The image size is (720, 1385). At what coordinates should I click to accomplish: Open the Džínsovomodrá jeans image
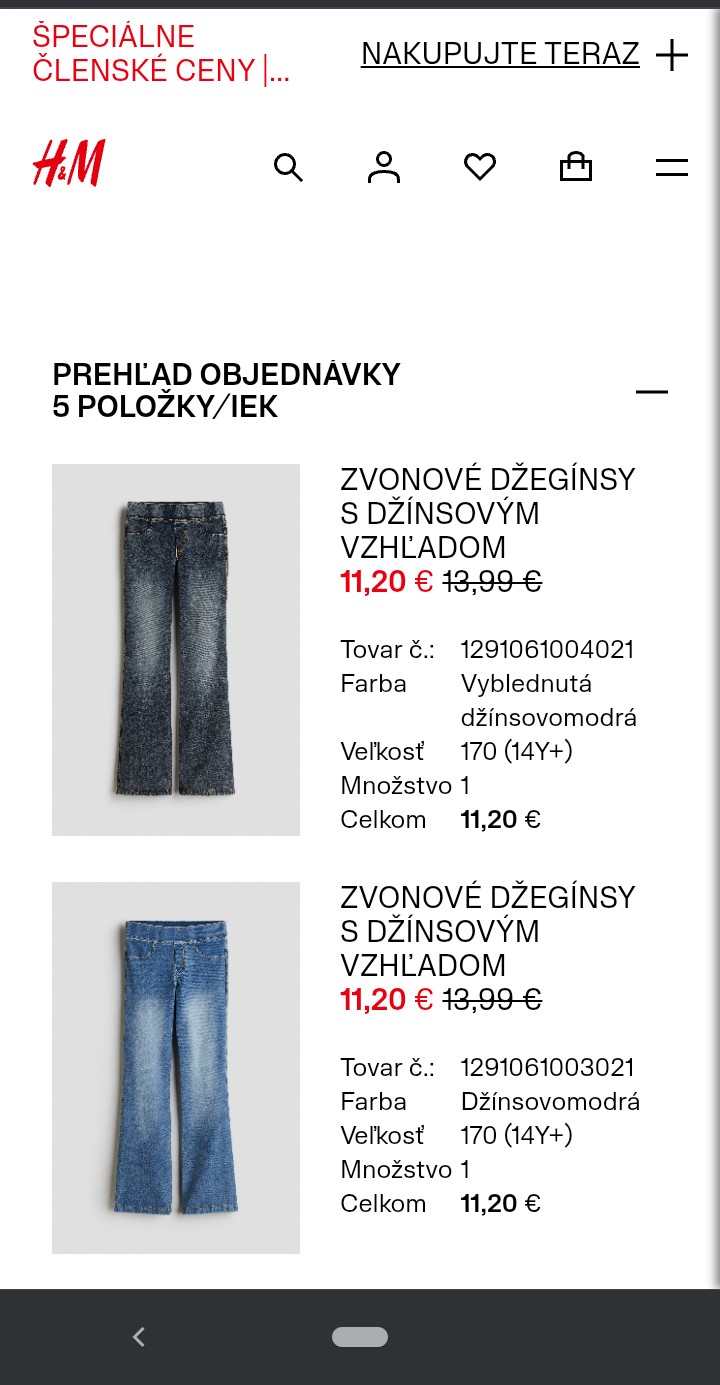coord(176,1068)
